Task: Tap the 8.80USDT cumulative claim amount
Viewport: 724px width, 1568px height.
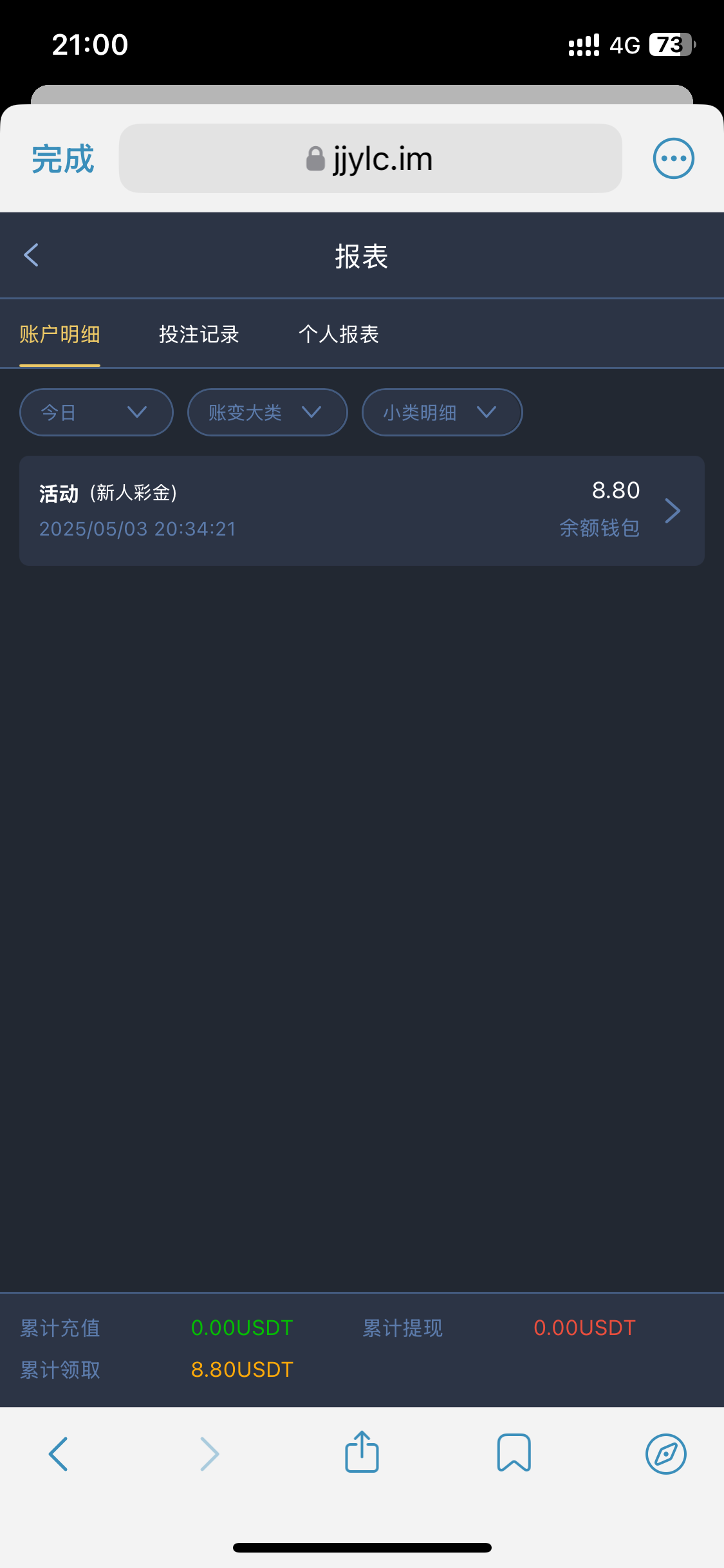Action: [242, 1369]
